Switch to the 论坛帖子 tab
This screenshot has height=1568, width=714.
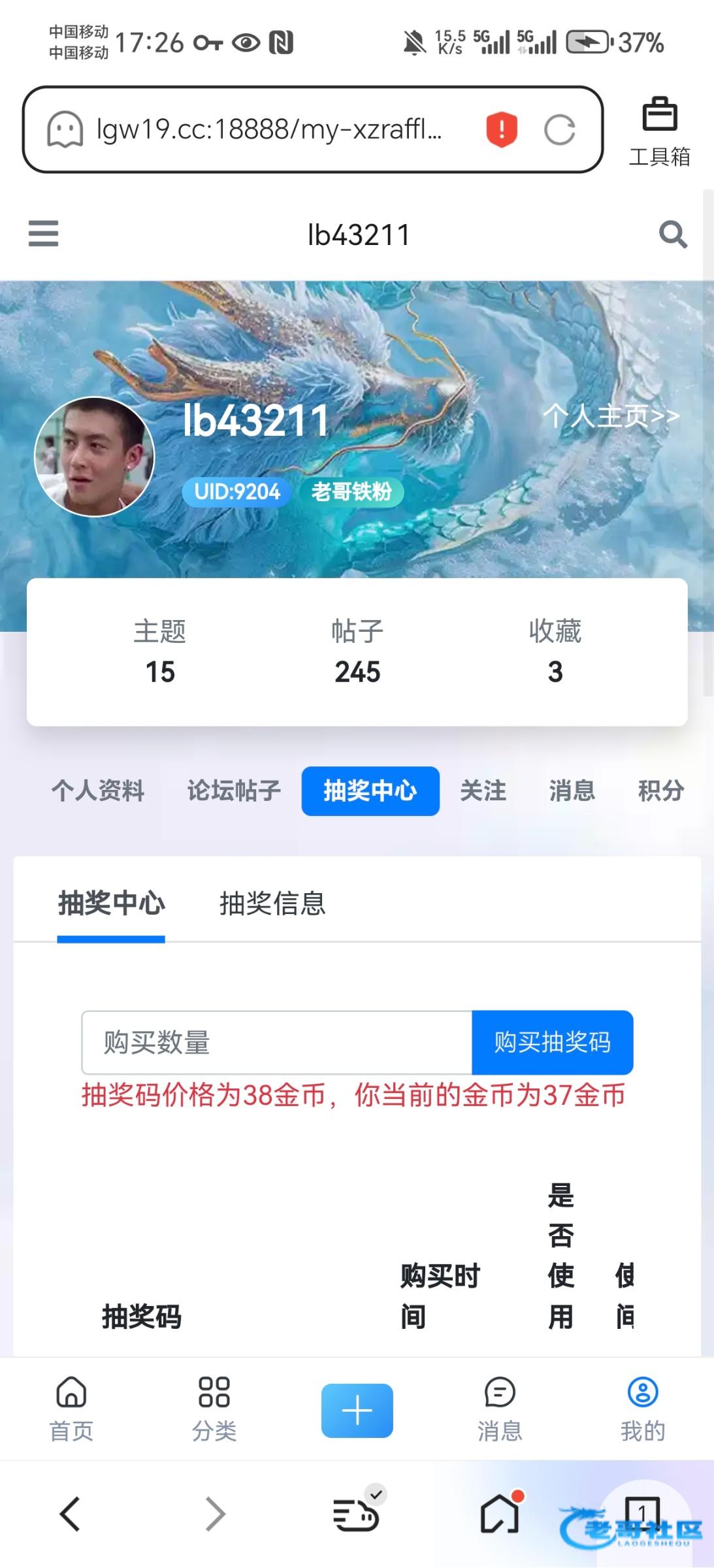click(234, 791)
